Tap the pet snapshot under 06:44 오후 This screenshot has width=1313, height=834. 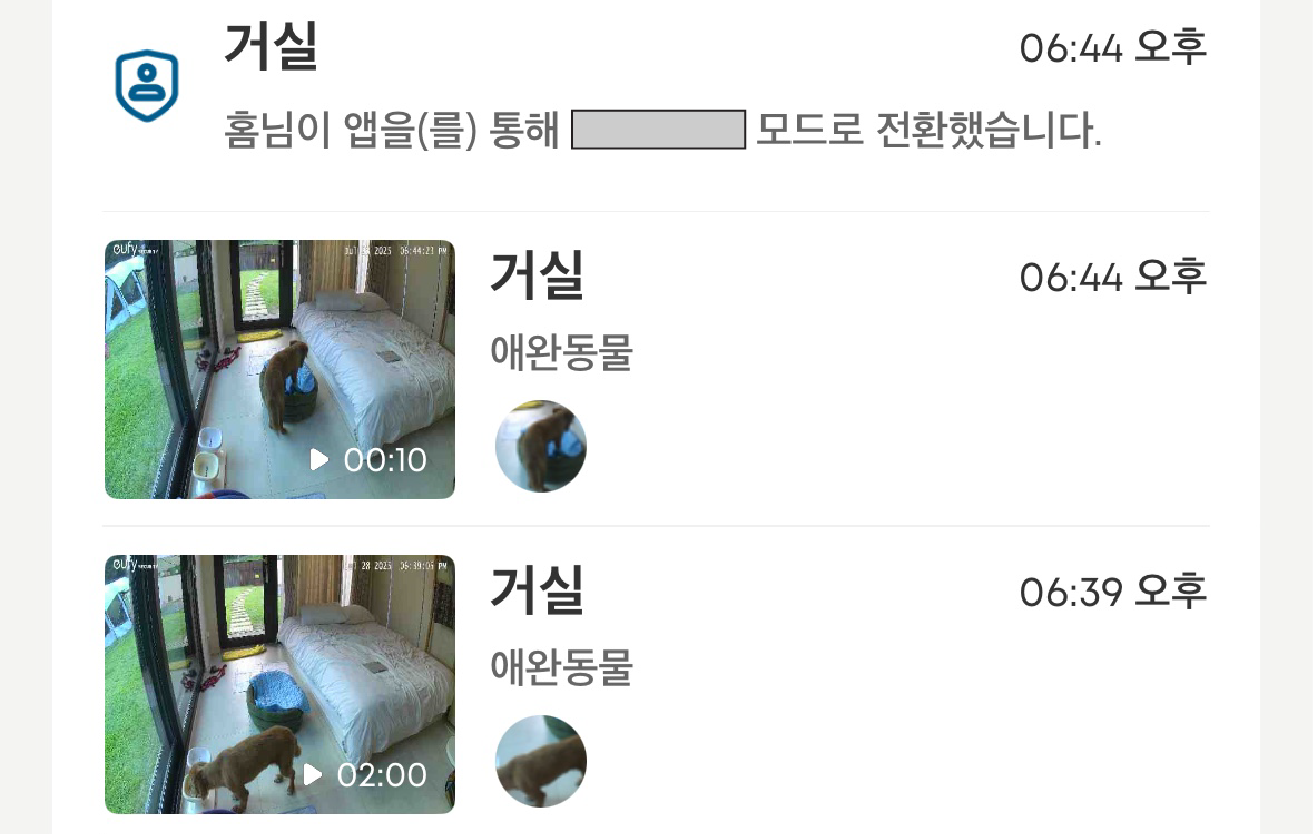541,446
